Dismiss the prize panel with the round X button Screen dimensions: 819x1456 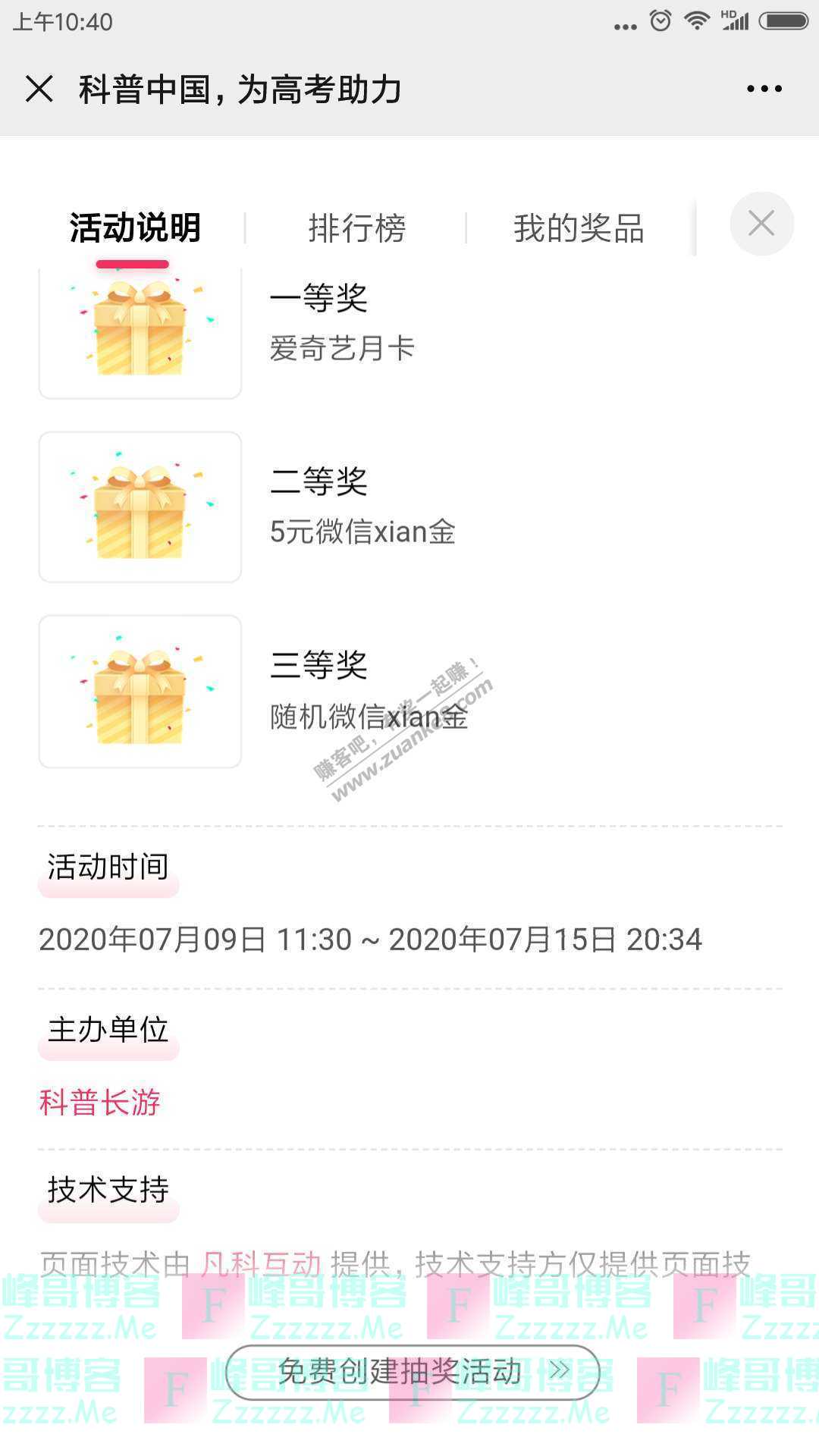[761, 224]
